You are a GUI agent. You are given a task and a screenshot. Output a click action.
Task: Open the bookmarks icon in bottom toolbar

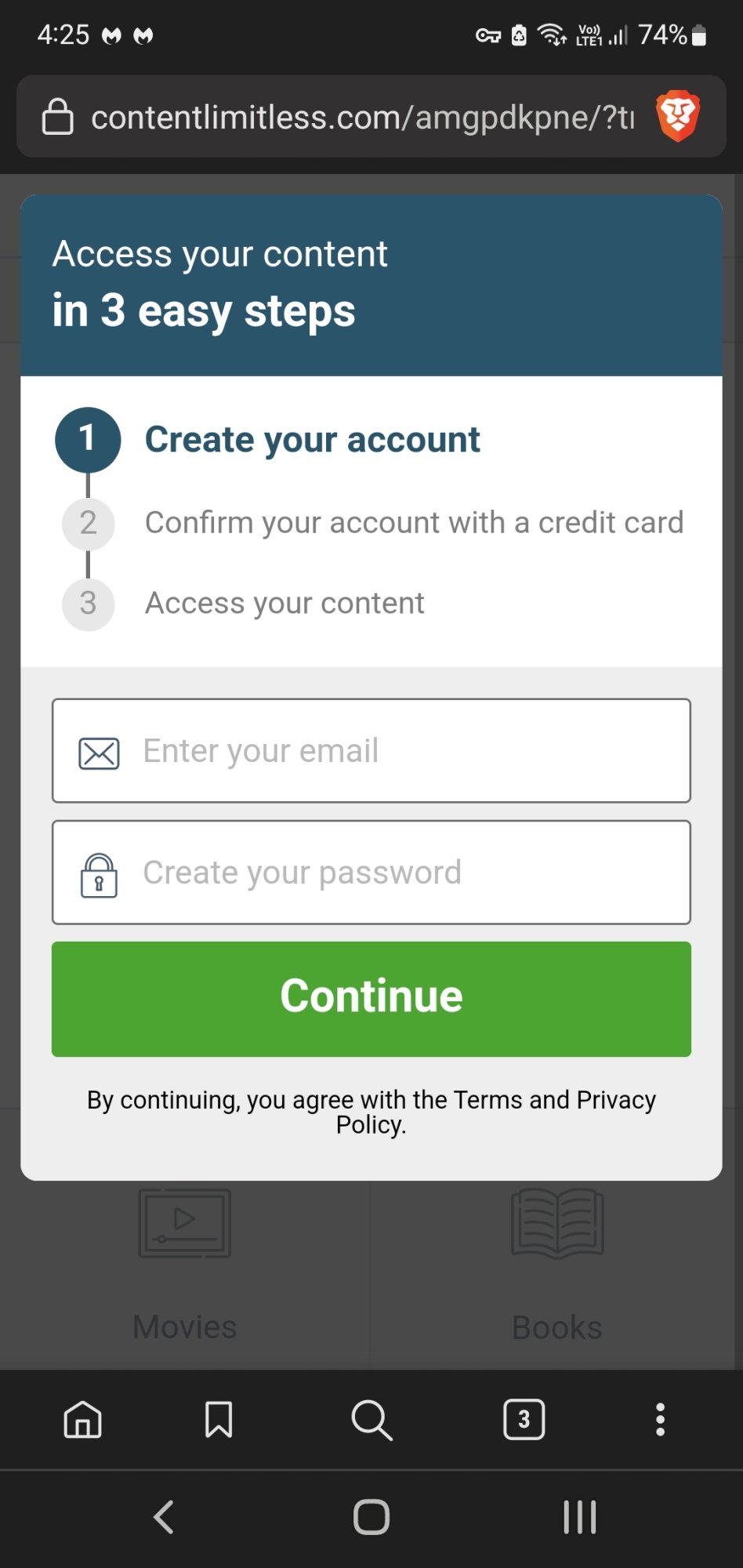[x=219, y=1419]
